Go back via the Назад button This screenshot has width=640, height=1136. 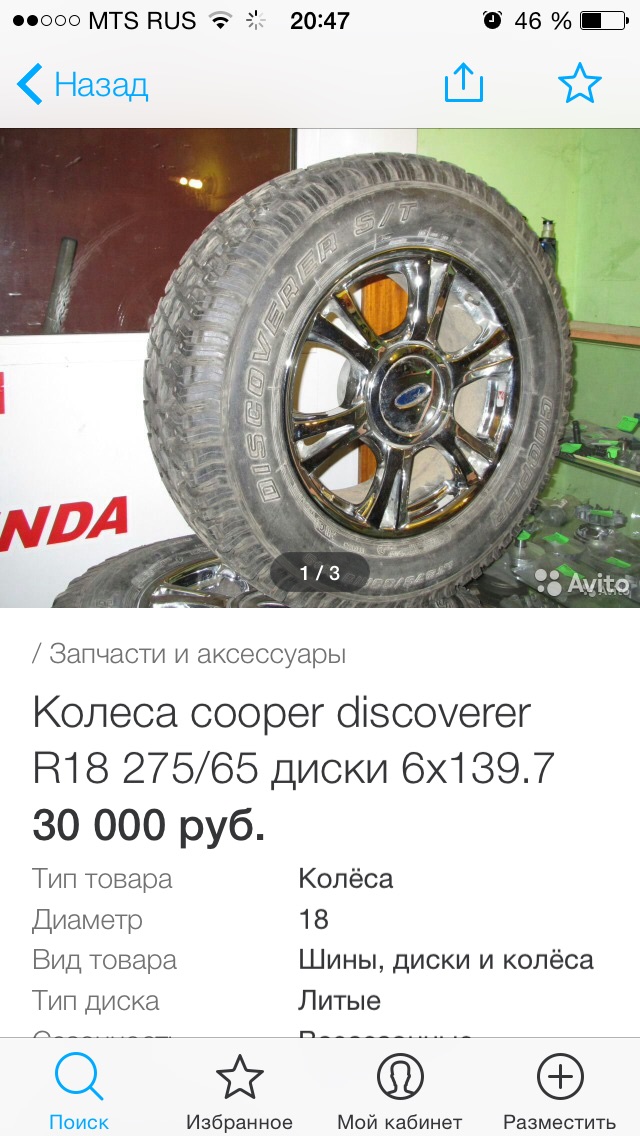point(82,85)
